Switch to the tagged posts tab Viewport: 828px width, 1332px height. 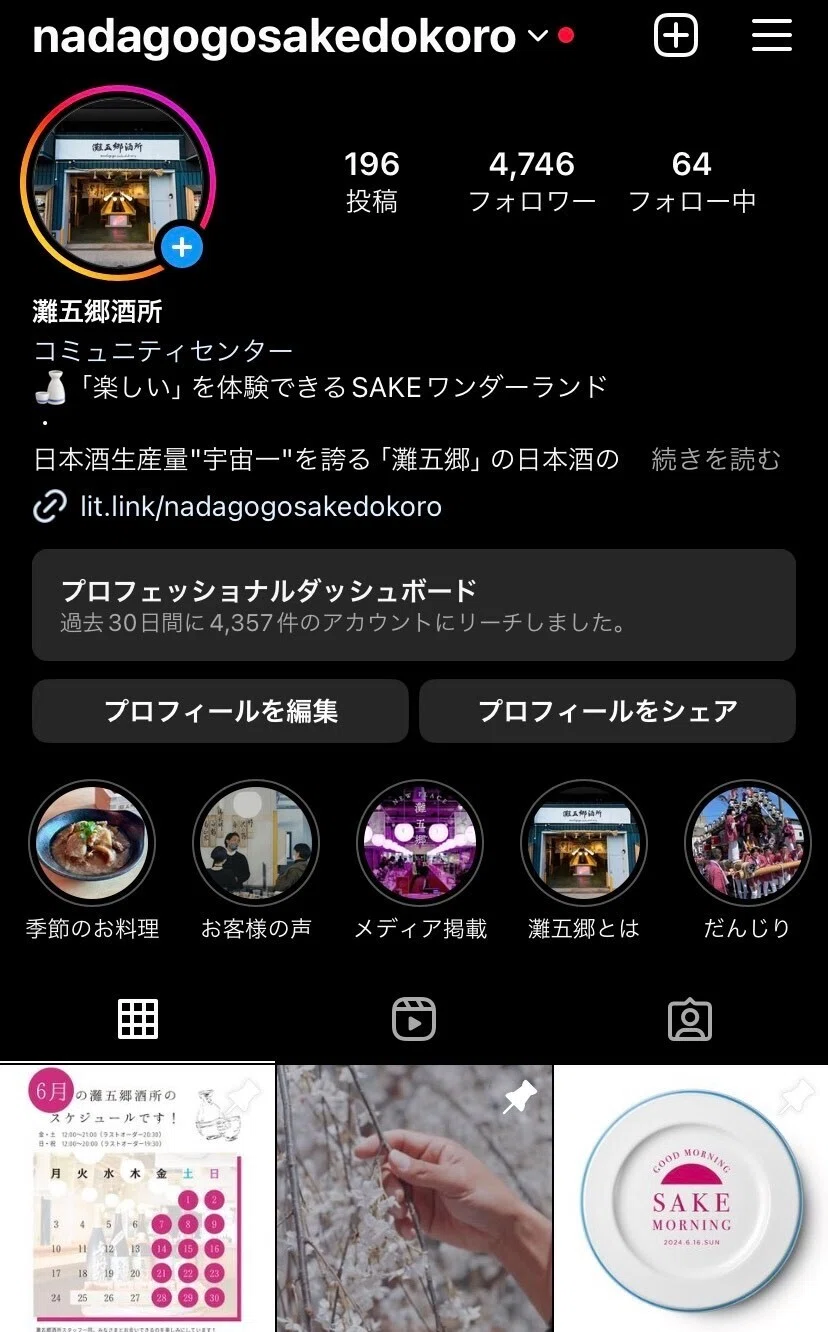(689, 1019)
